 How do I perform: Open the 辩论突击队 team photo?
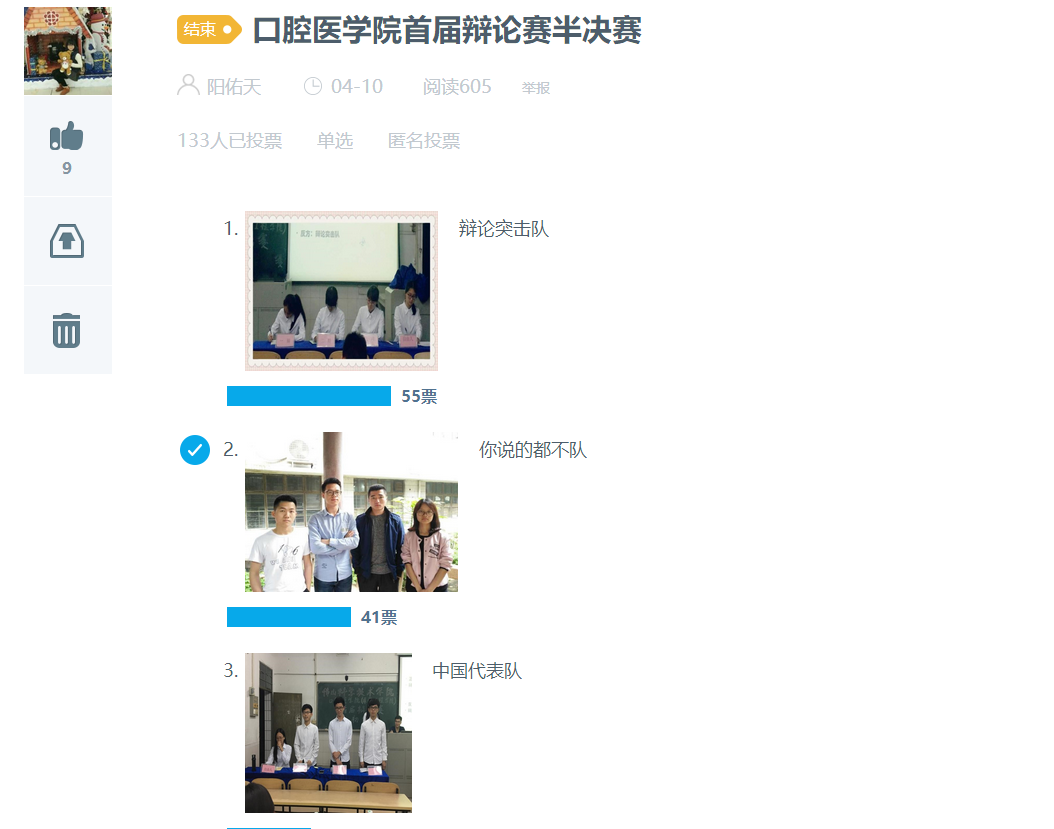(341, 291)
